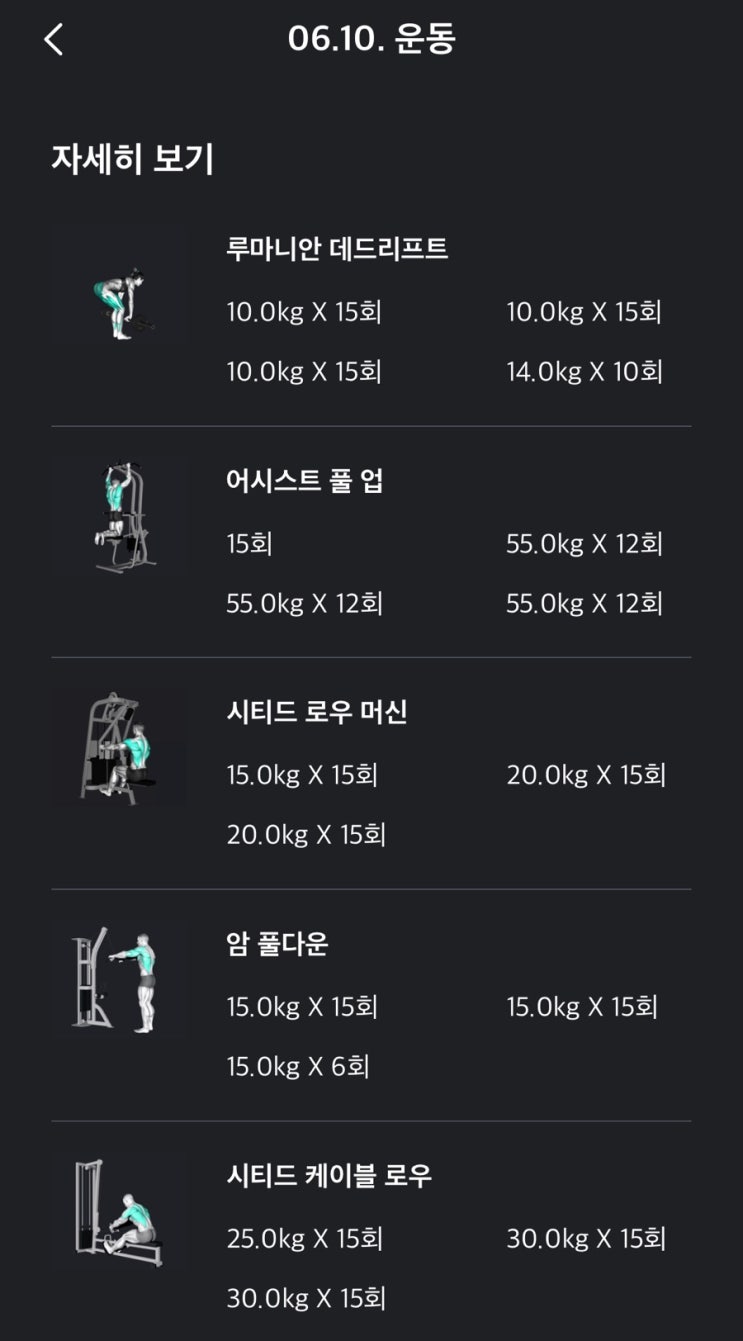Open 어시스트 풀 업 exercise entry
743x1341 pixels.
coord(305,481)
